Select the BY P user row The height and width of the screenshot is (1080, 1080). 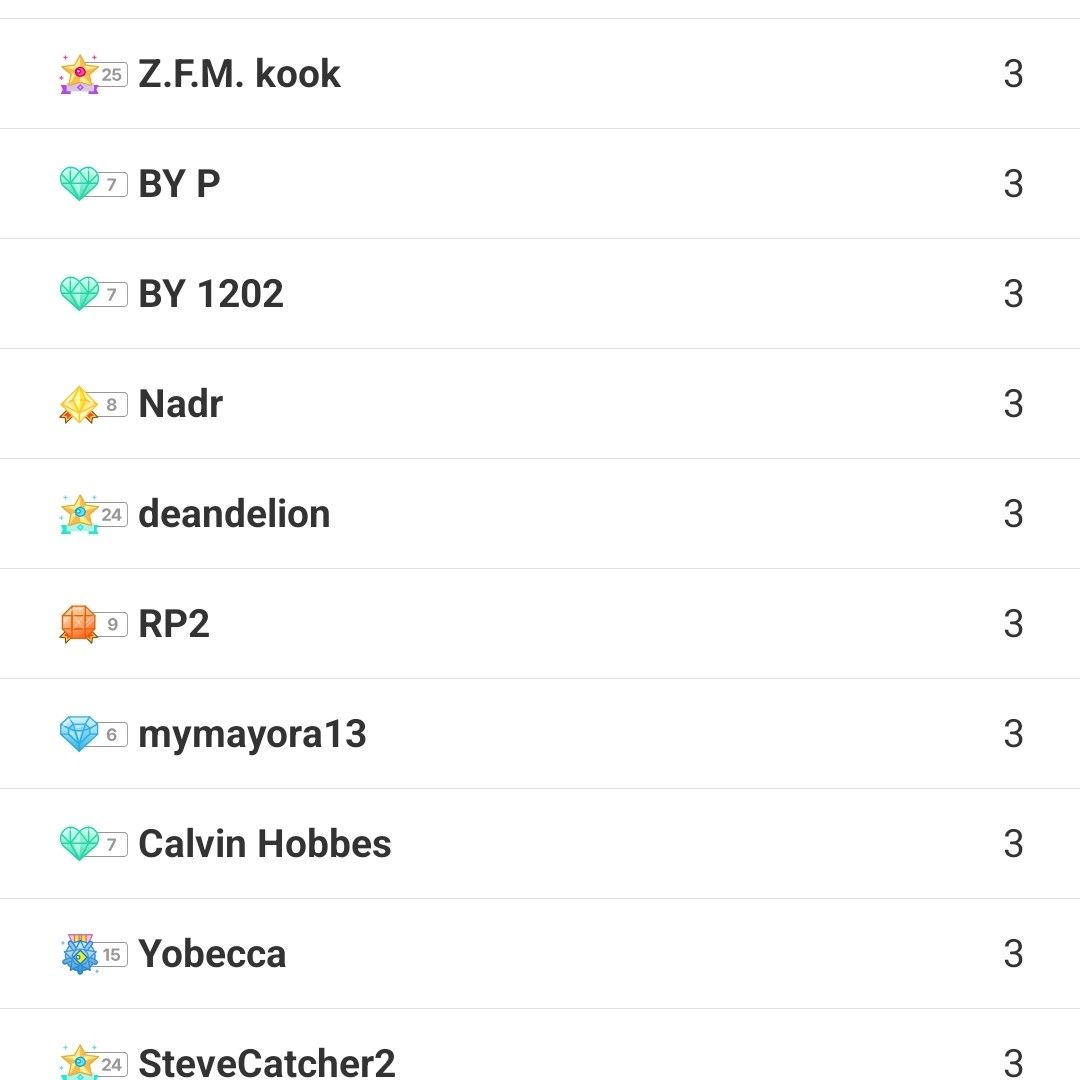point(180,184)
